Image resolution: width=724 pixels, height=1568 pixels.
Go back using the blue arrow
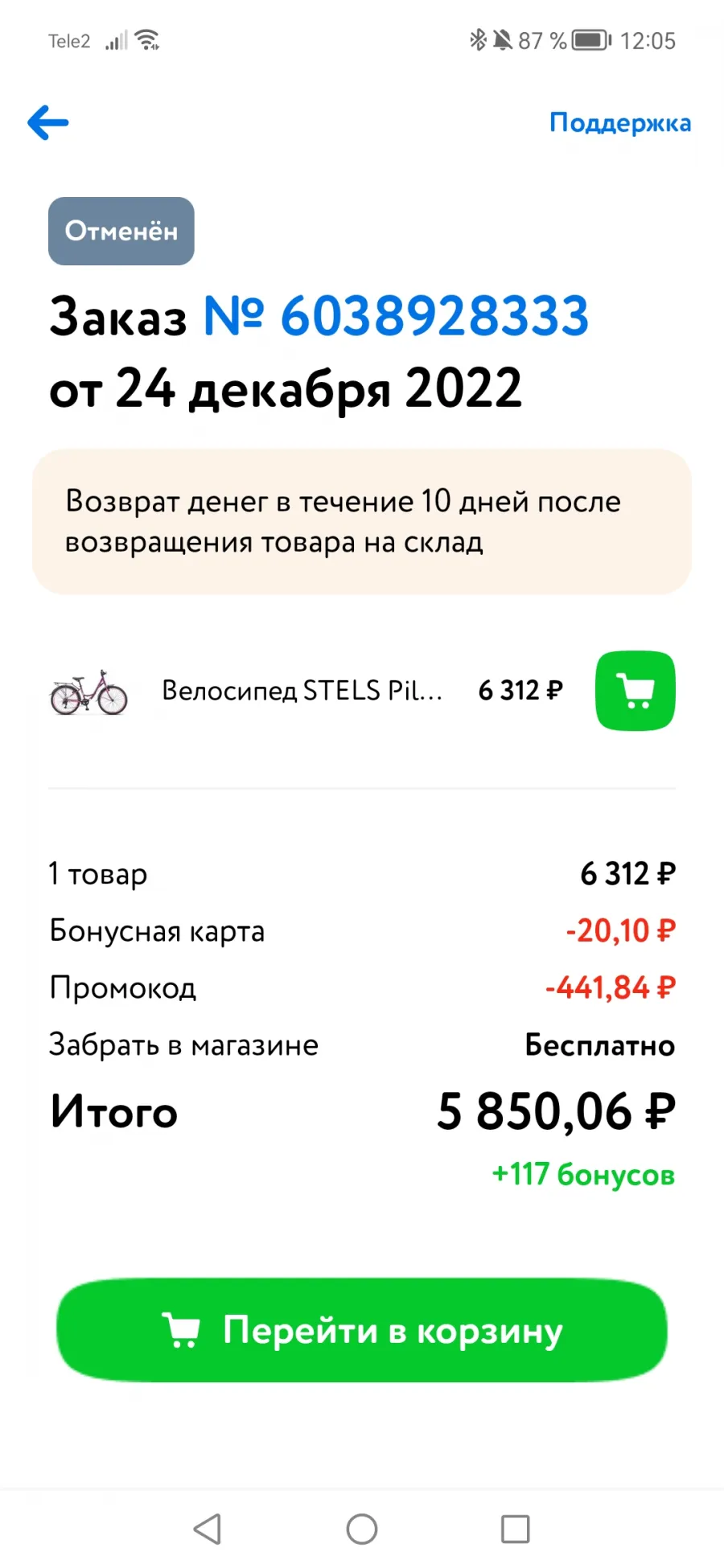[x=48, y=123]
